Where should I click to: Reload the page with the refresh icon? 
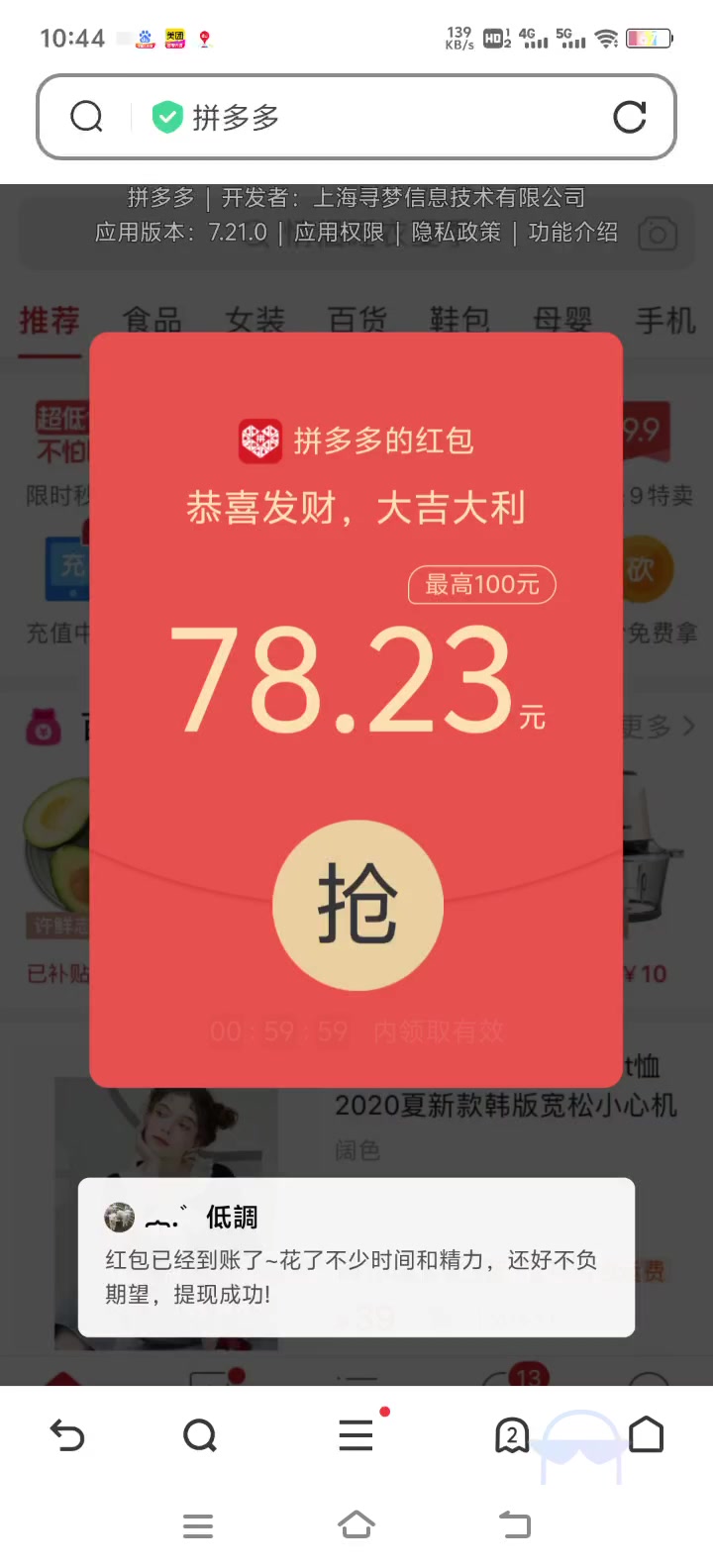[x=630, y=117]
